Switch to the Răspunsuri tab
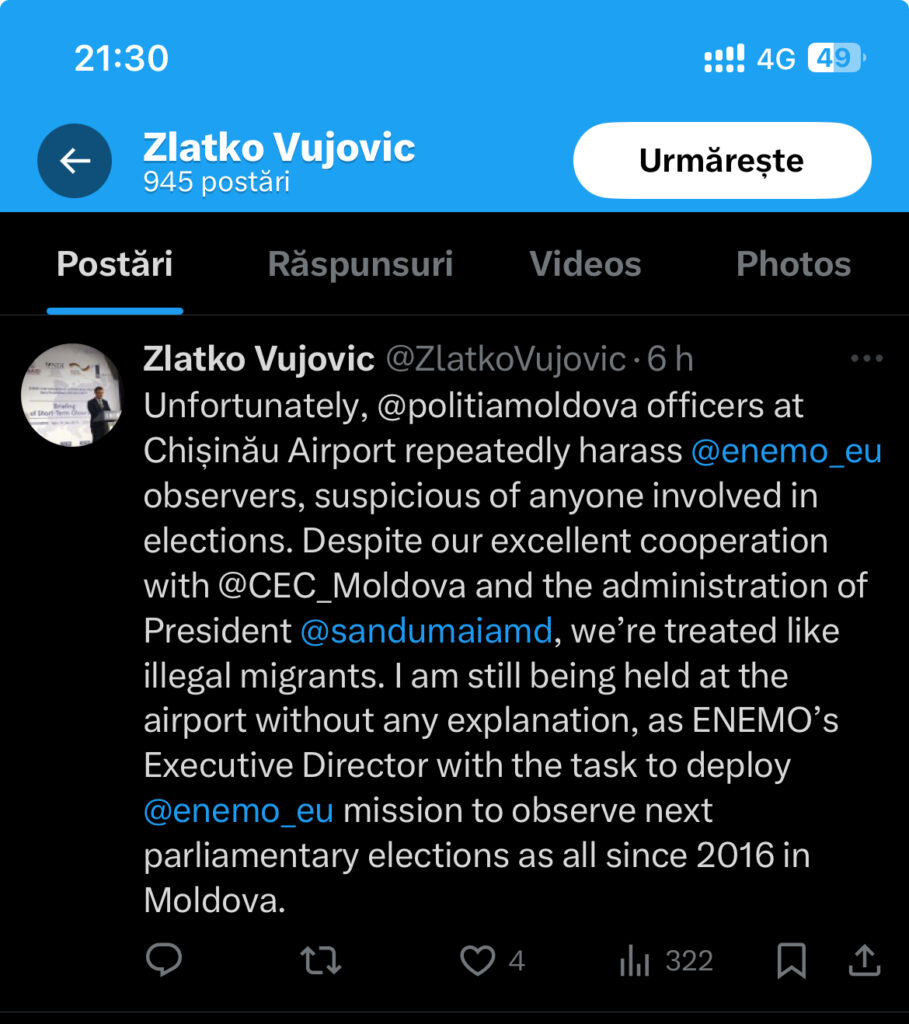This screenshot has width=909, height=1024. [360, 264]
